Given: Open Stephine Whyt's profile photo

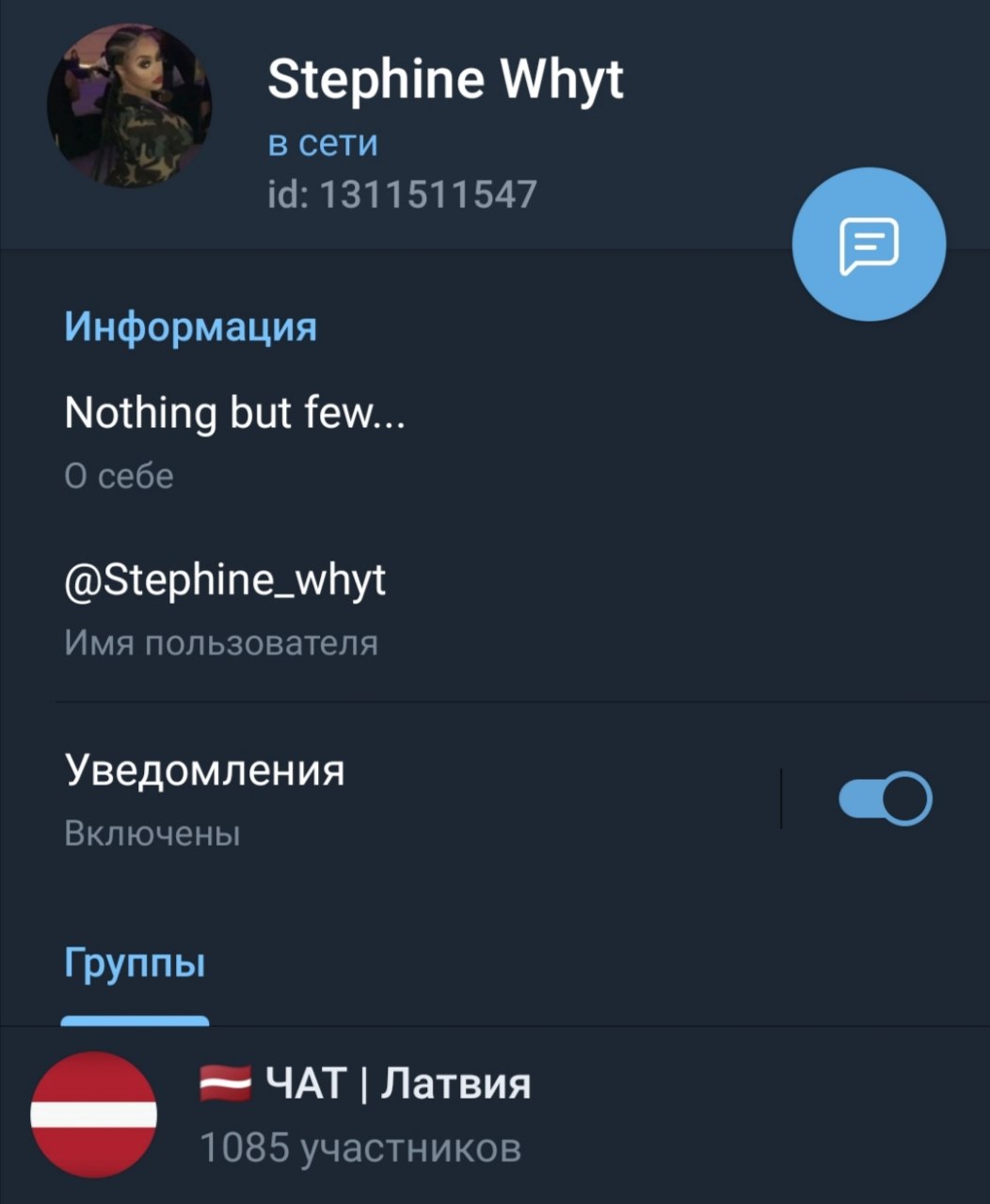Looking at the screenshot, I should [129, 105].
